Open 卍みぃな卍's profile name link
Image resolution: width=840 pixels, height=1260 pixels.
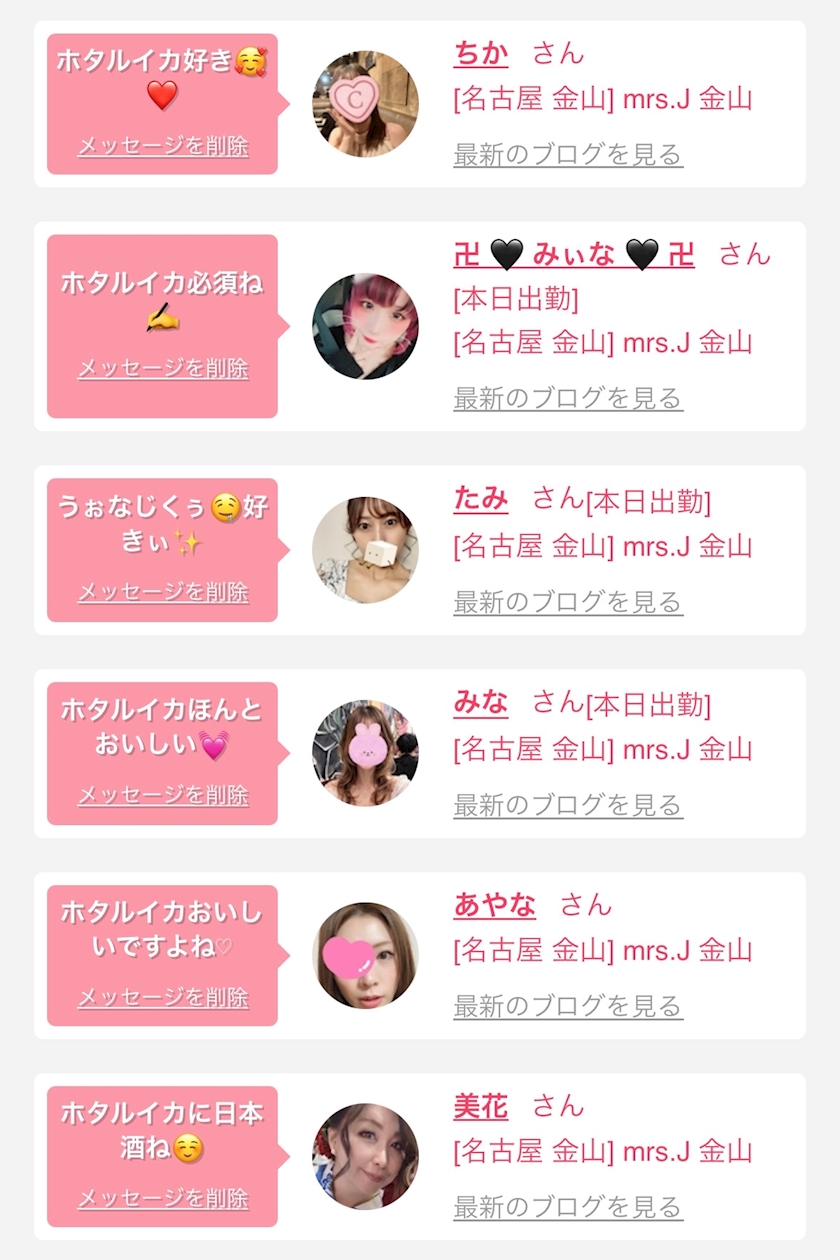(x=573, y=255)
